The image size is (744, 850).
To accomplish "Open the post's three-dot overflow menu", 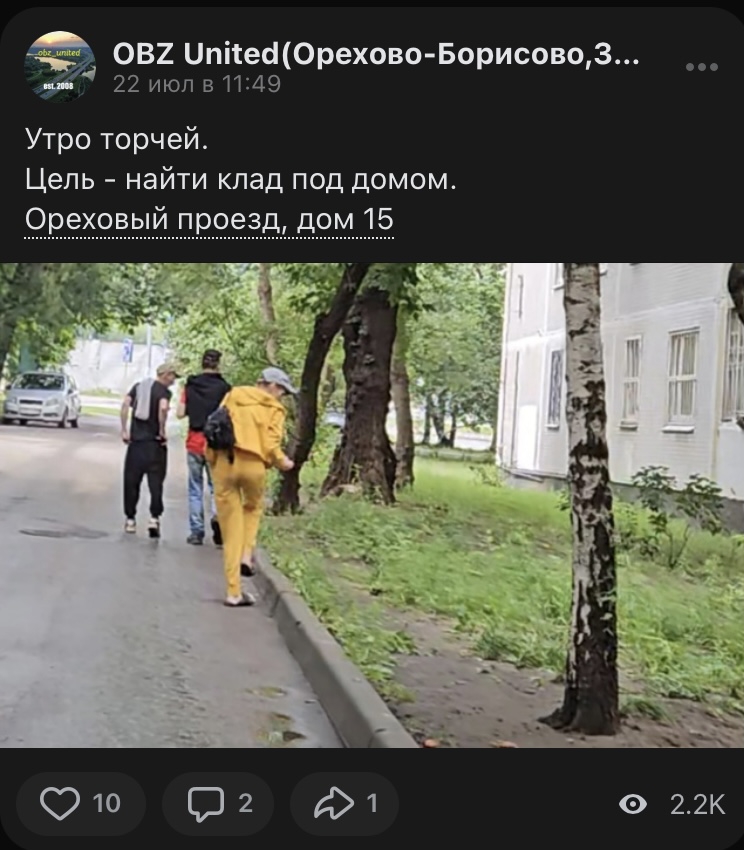I will (702, 67).
